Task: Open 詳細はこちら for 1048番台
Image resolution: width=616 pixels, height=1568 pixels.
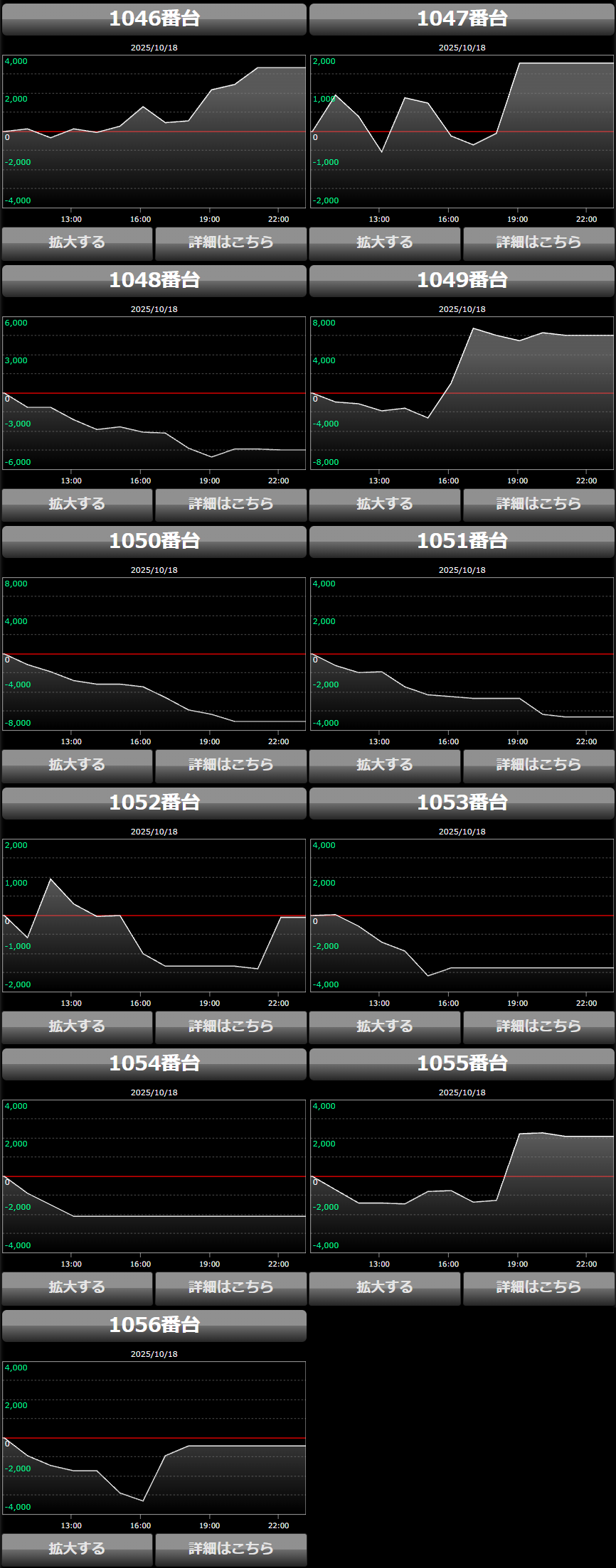Action: [230, 505]
